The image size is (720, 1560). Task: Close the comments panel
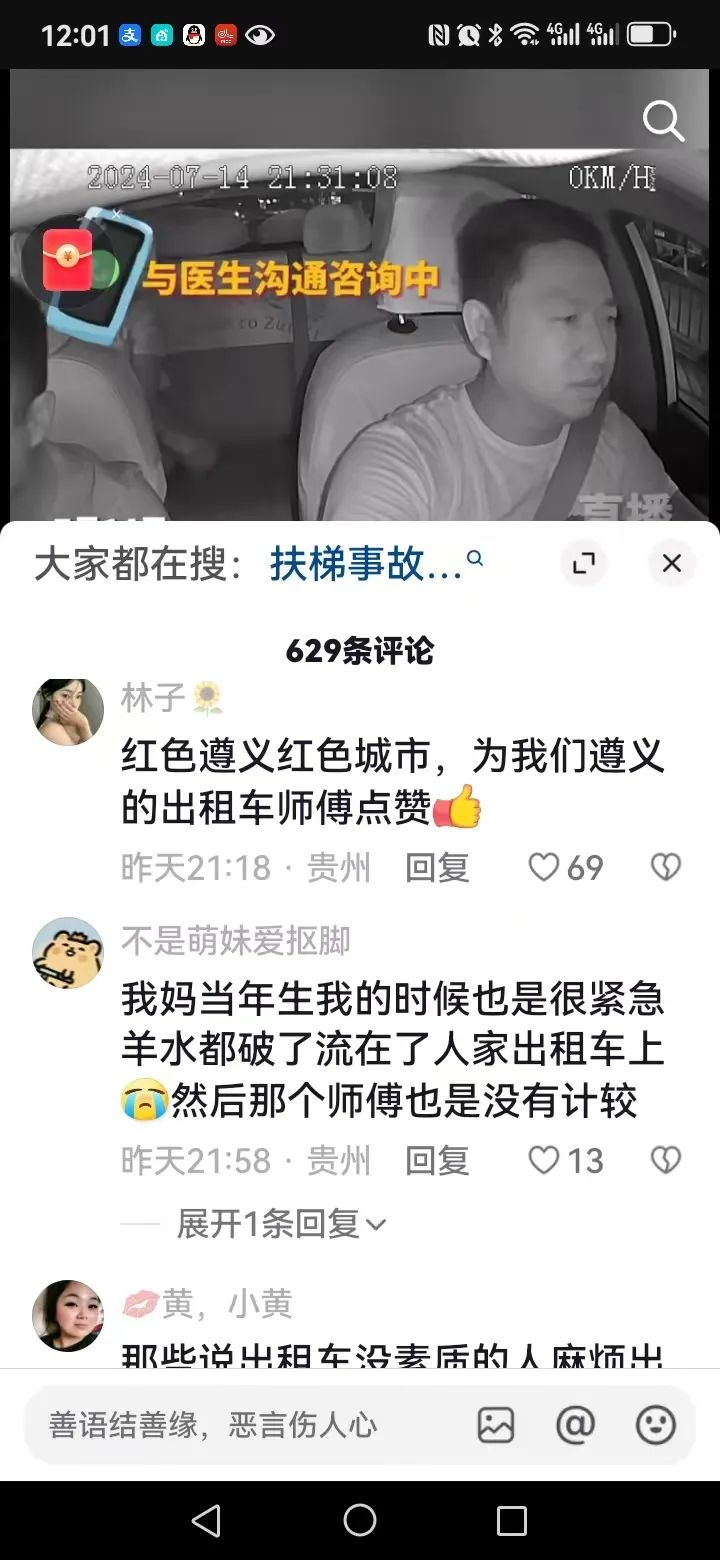point(671,564)
